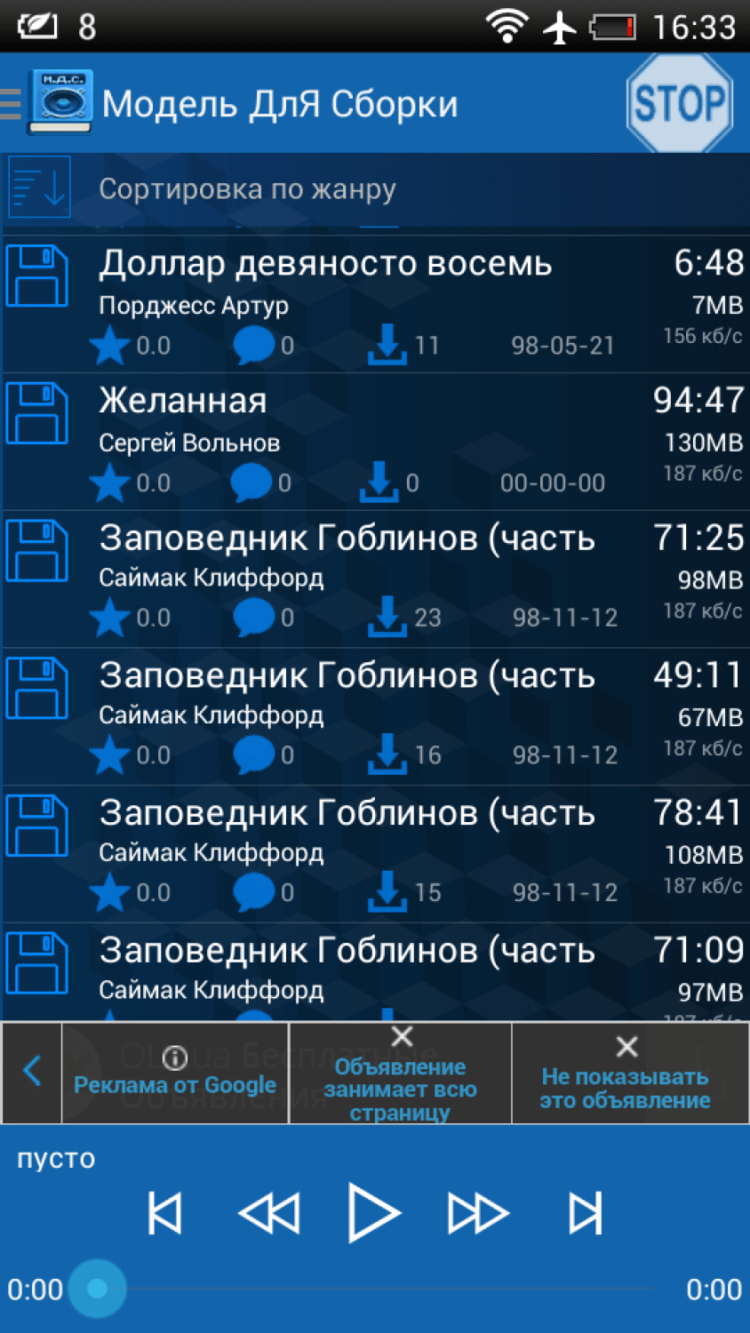Rewind playback with the double-arrow icon
Screen dimensions: 750x1333
(x=270, y=1212)
